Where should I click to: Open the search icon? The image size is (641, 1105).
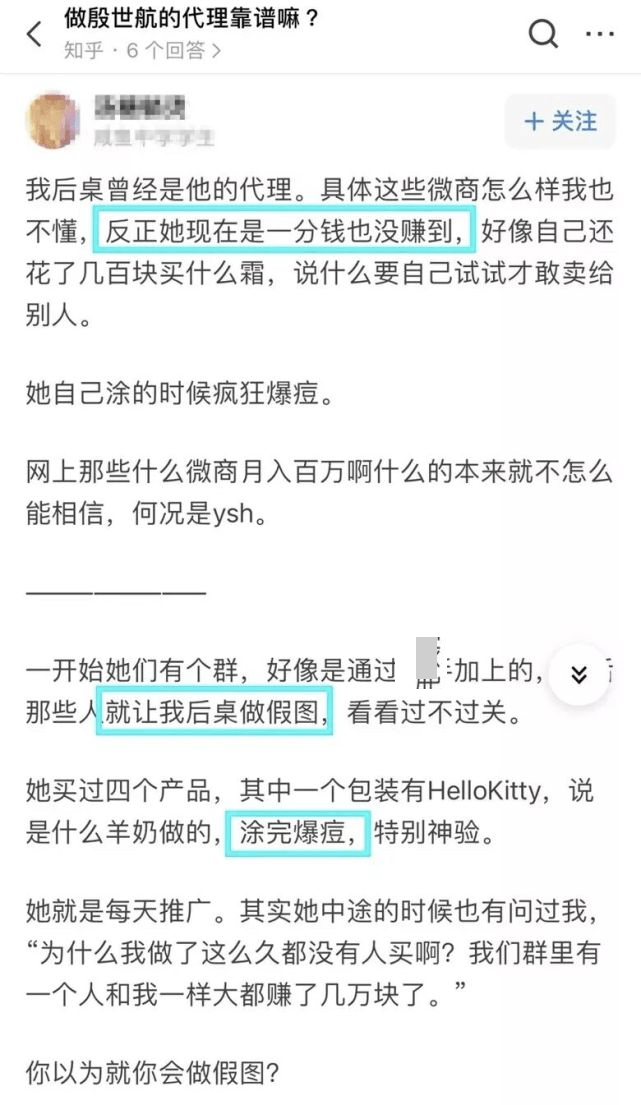coord(542,35)
